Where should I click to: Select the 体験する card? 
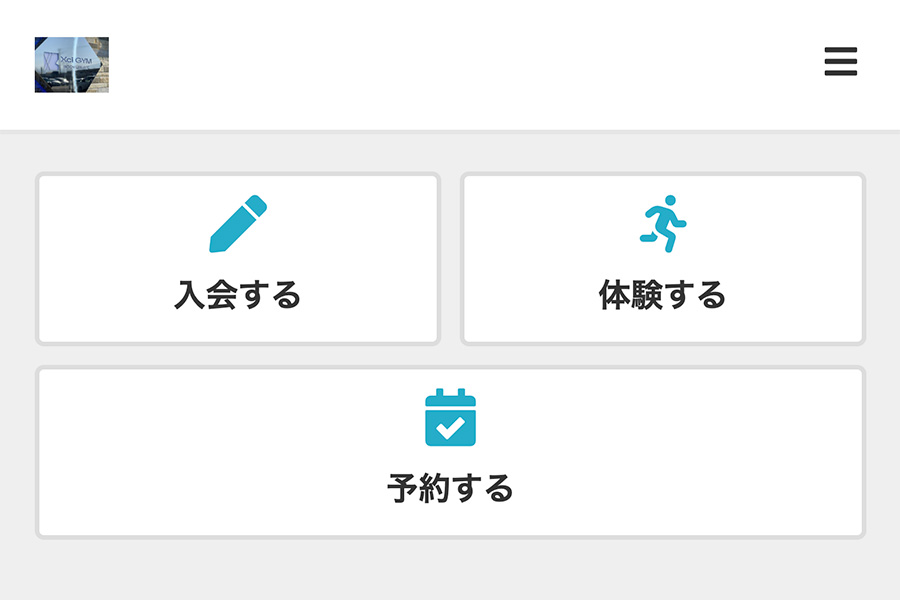[662, 259]
